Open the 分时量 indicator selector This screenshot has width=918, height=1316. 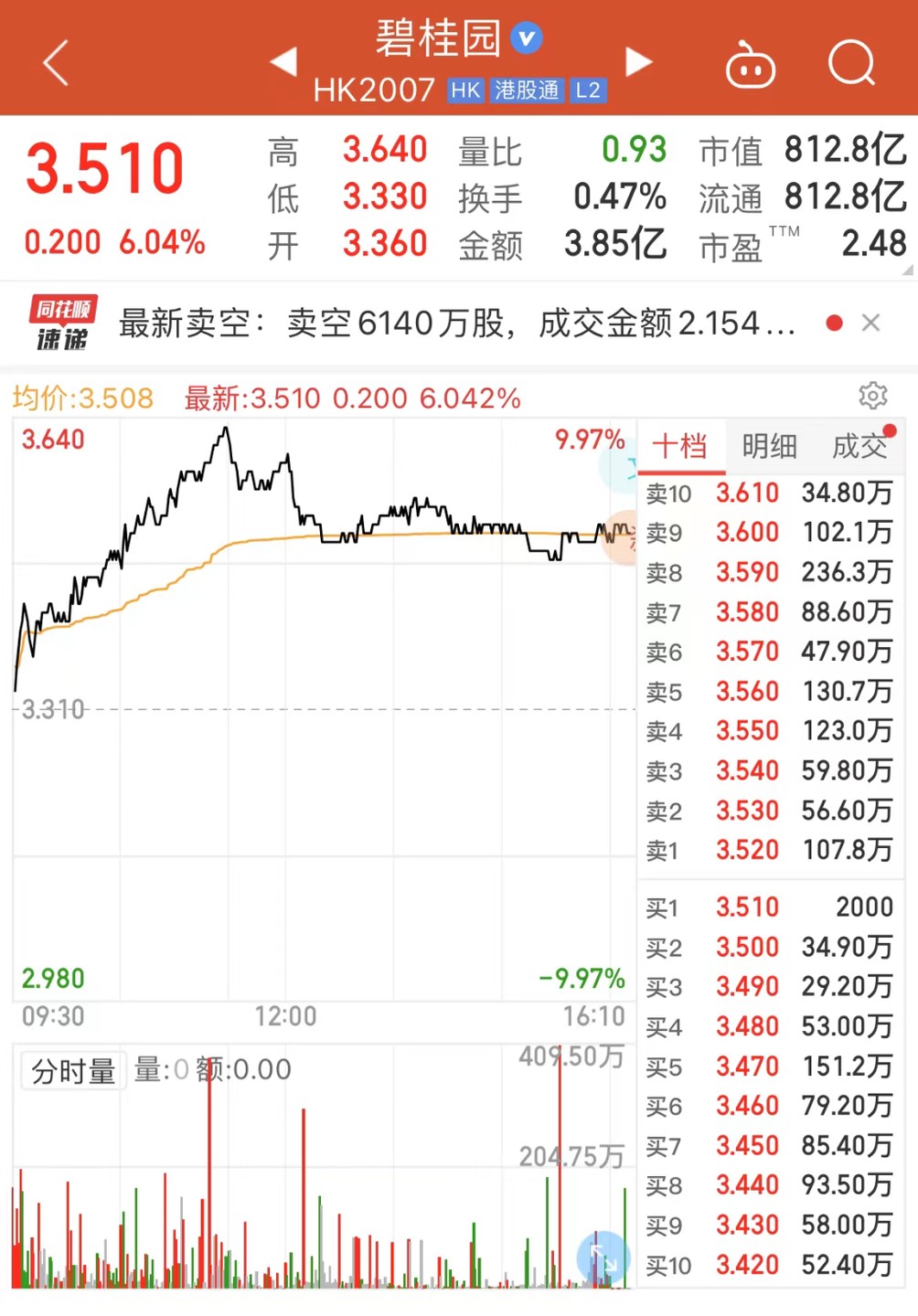(x=73, y=1070)
